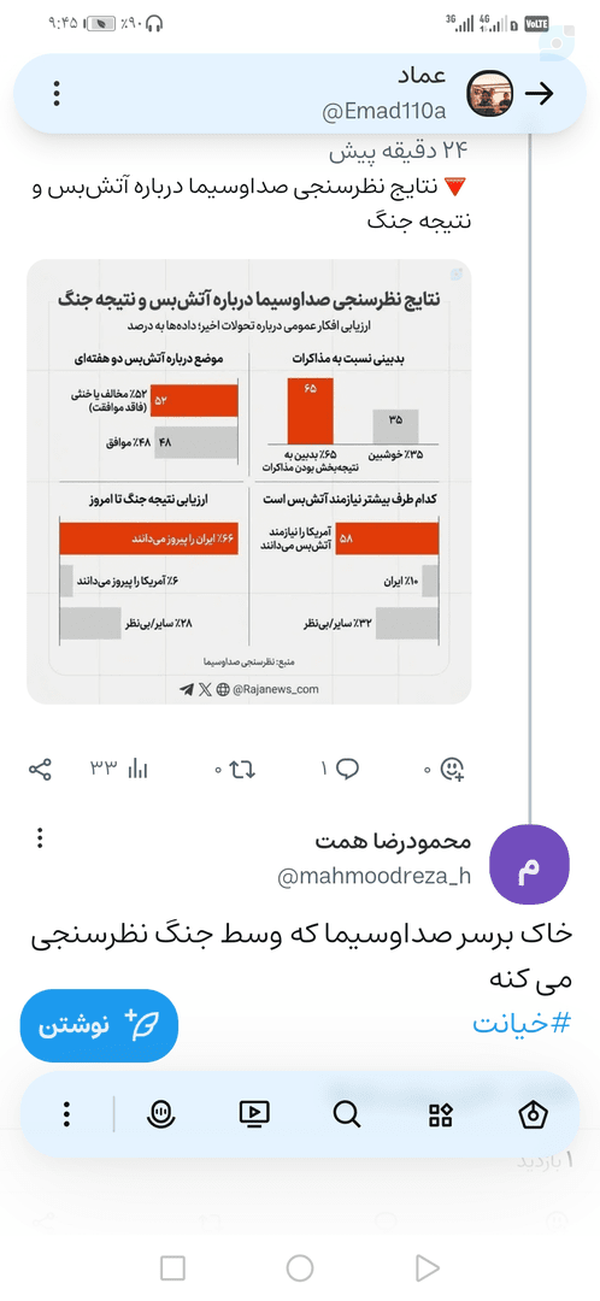
Task: Open the apps grid tab
Action: point(440,1114)
